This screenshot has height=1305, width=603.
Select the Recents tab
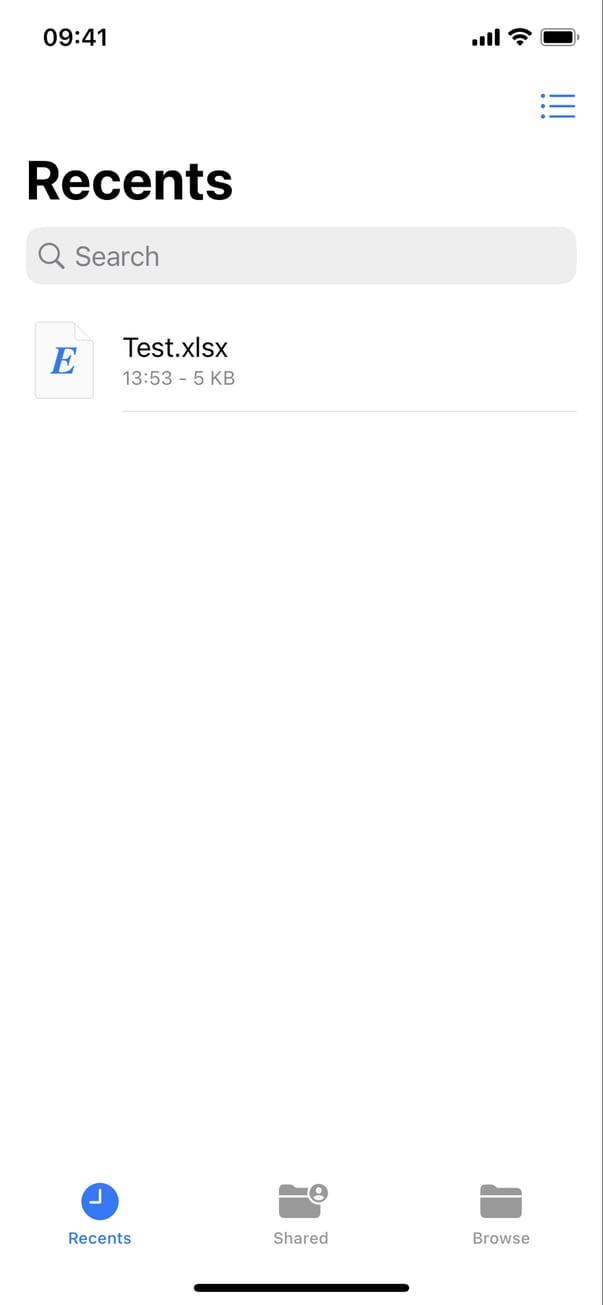point(100,1214)
